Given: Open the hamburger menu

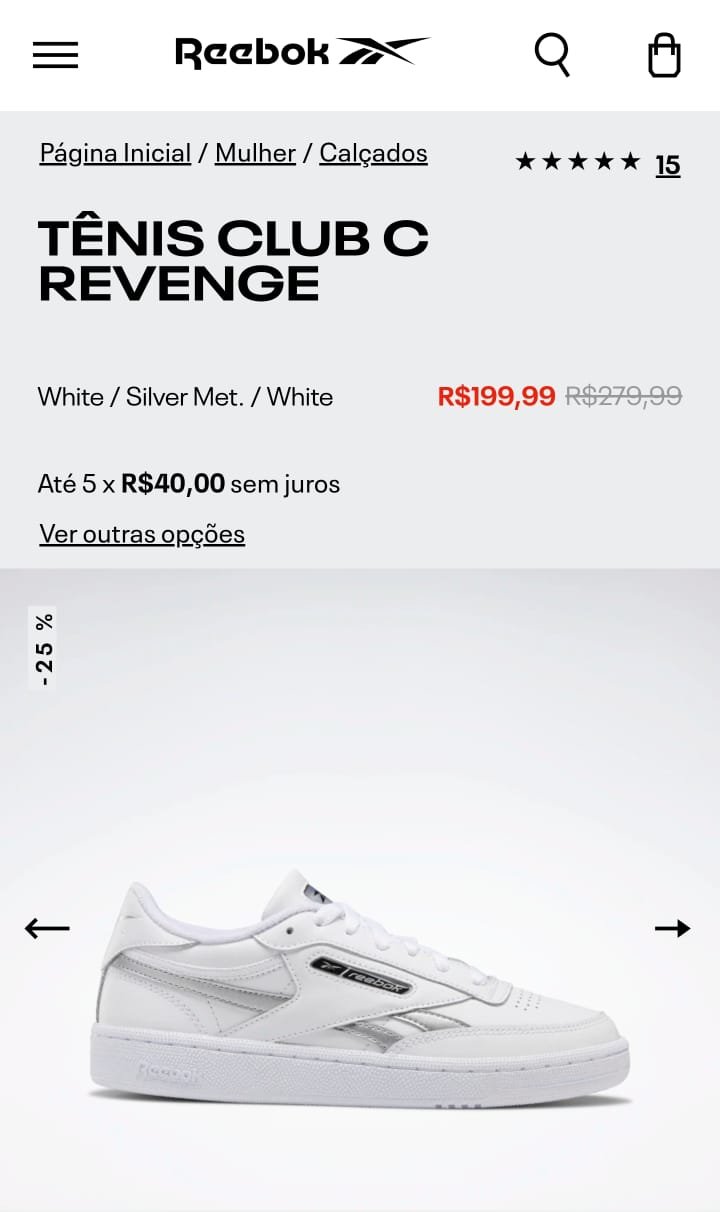Looking at the screenshot, I should coord(55,55).
